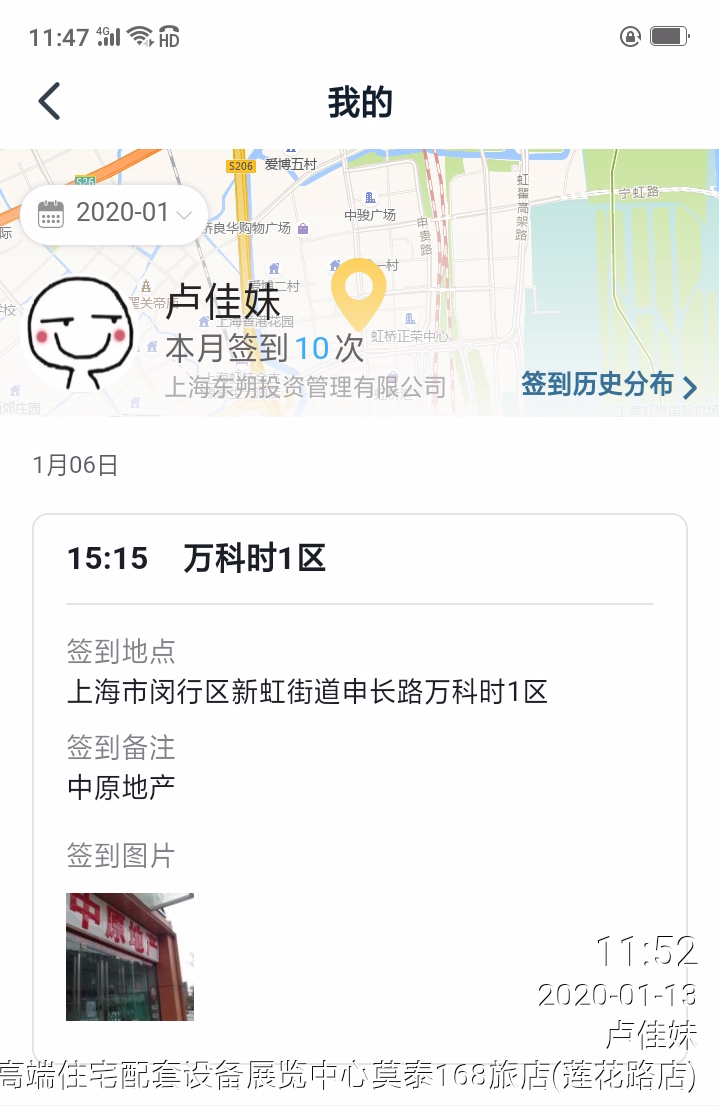This screenshot has height=1106, width=719.
Task: Open 签到历史分布 check-in history
Action: [608, 385]
